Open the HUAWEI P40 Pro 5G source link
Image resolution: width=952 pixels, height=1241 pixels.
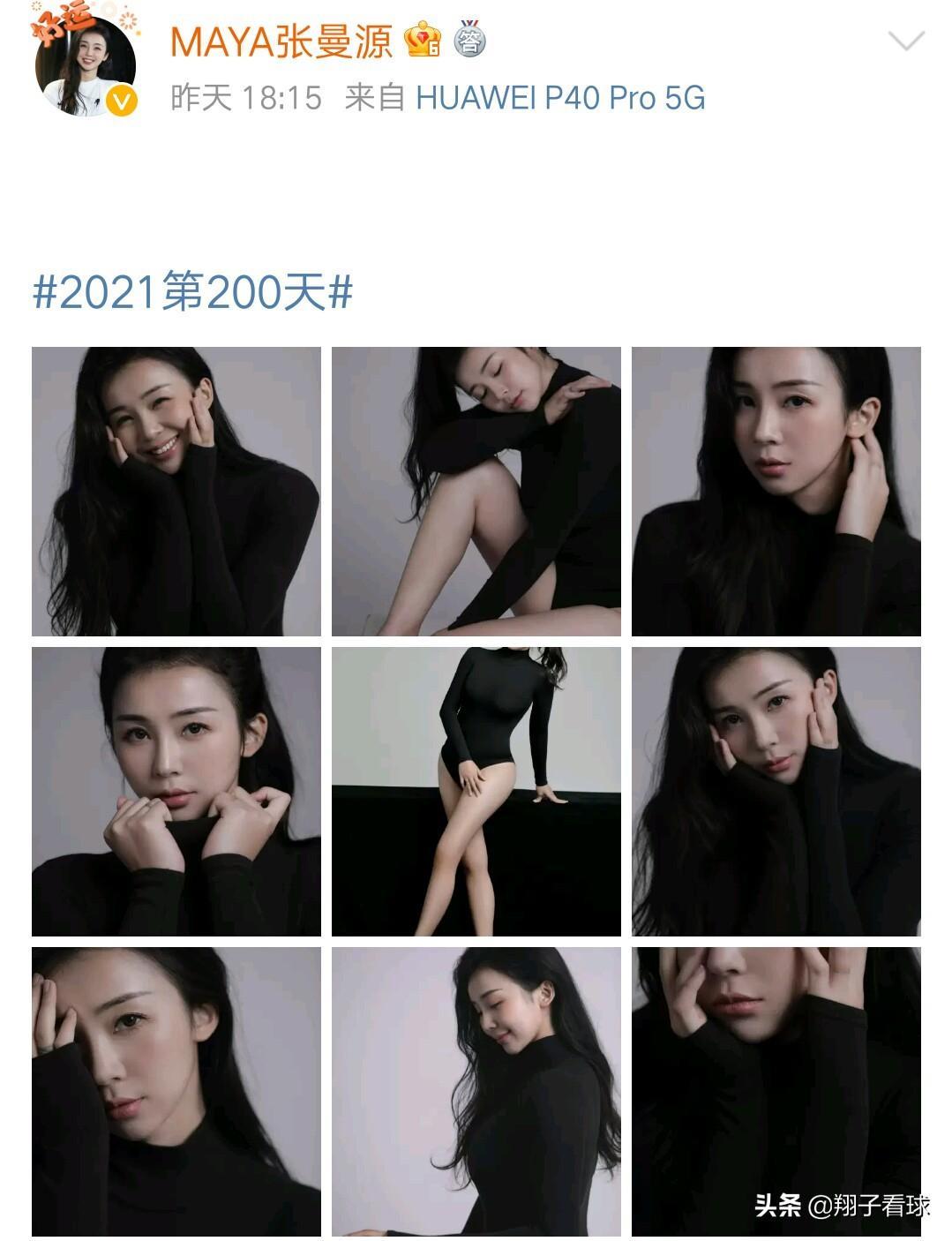pyautogui.click(x=560, y=98)
